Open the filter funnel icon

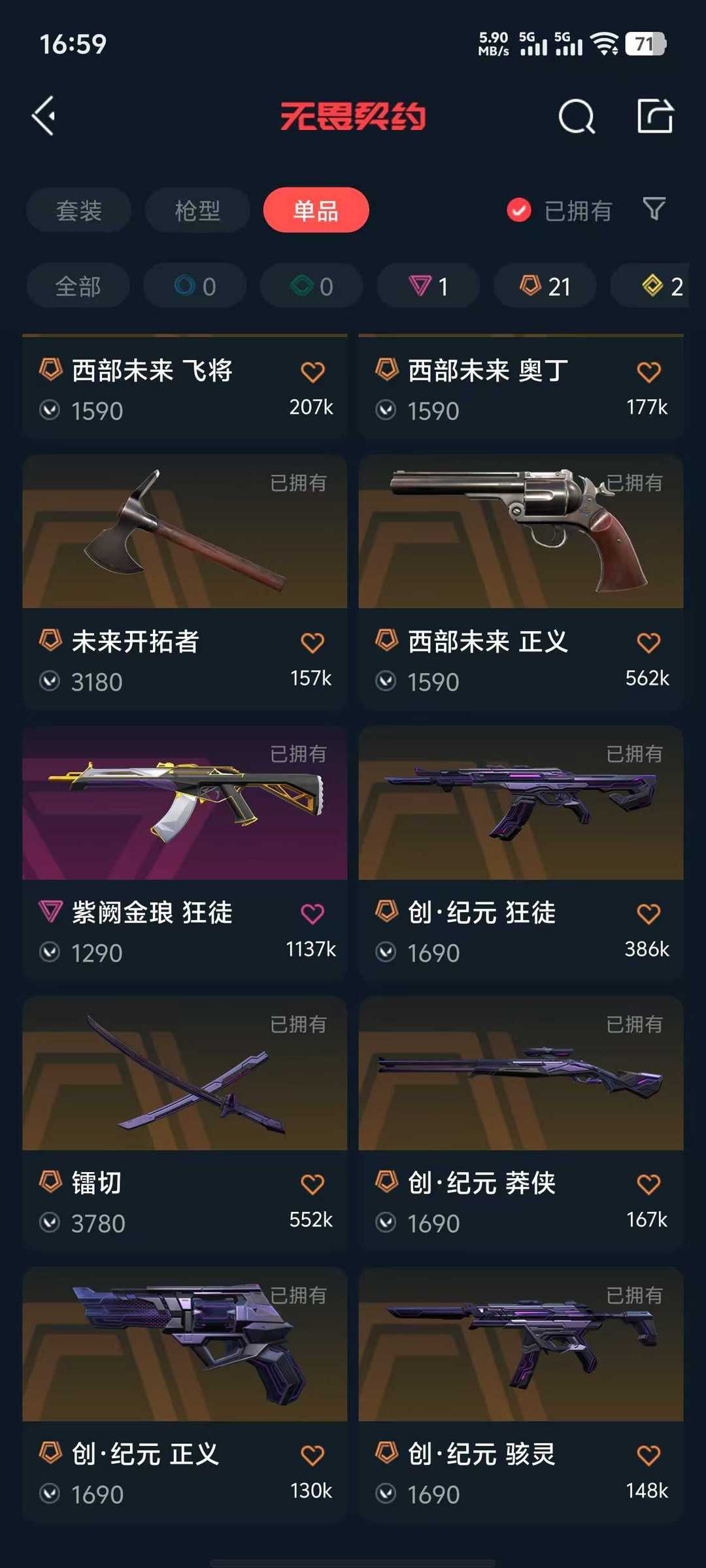[x=654, y=209]
